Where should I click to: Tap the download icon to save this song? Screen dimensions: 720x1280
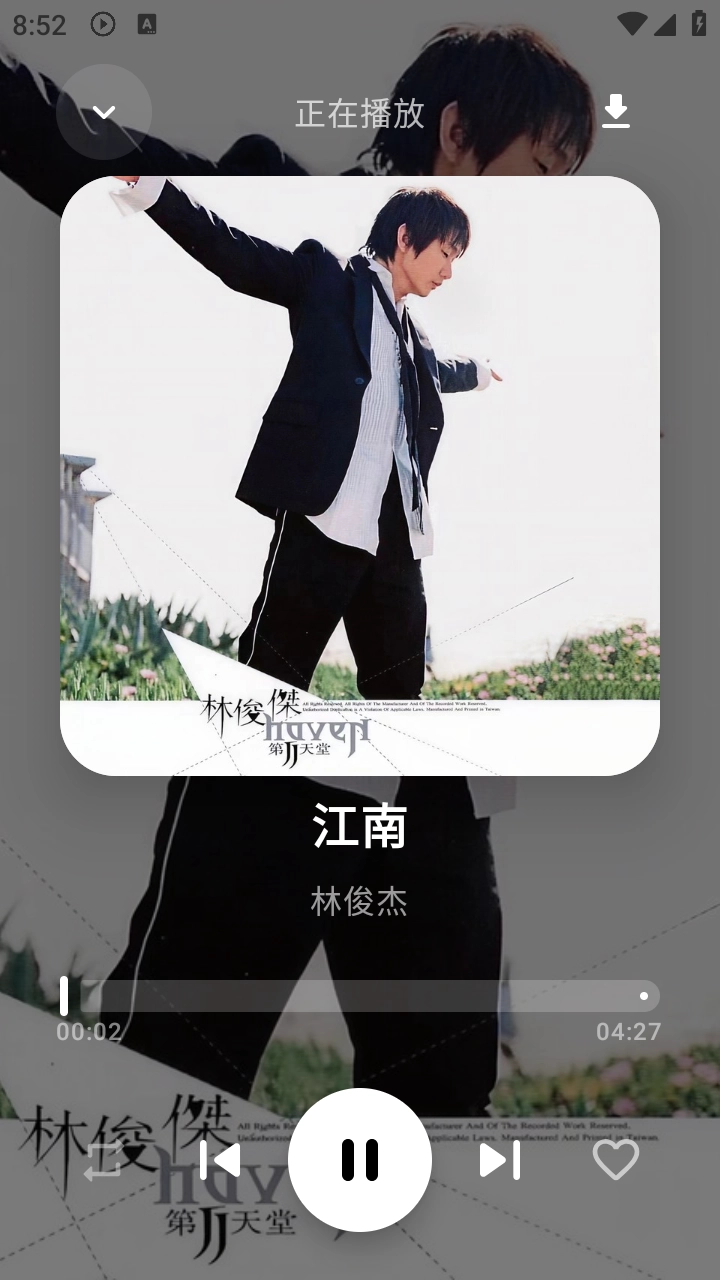616,111
